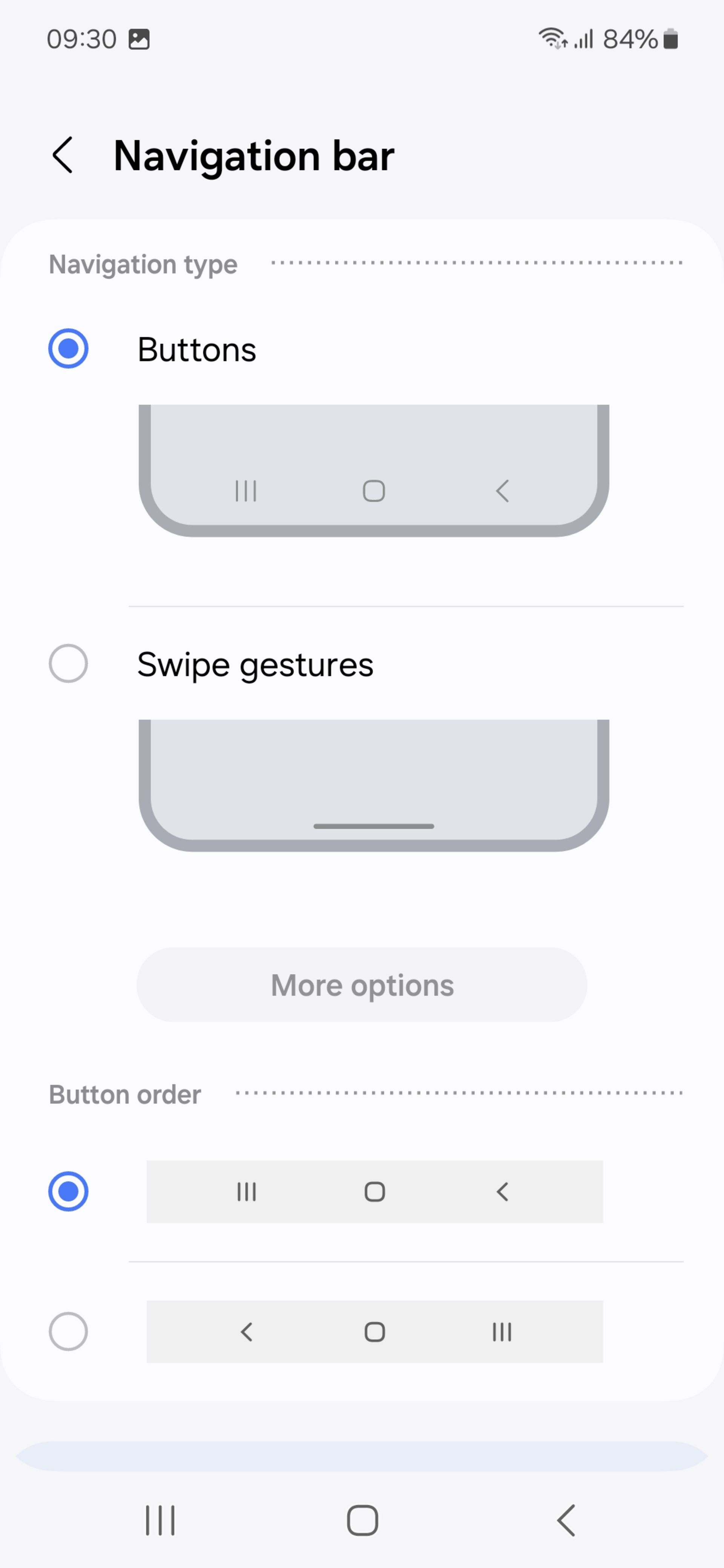The height and width of the screenshot is (1568, 724).
Task: Go back from Navigation bar settings
Action: (63, 155)
